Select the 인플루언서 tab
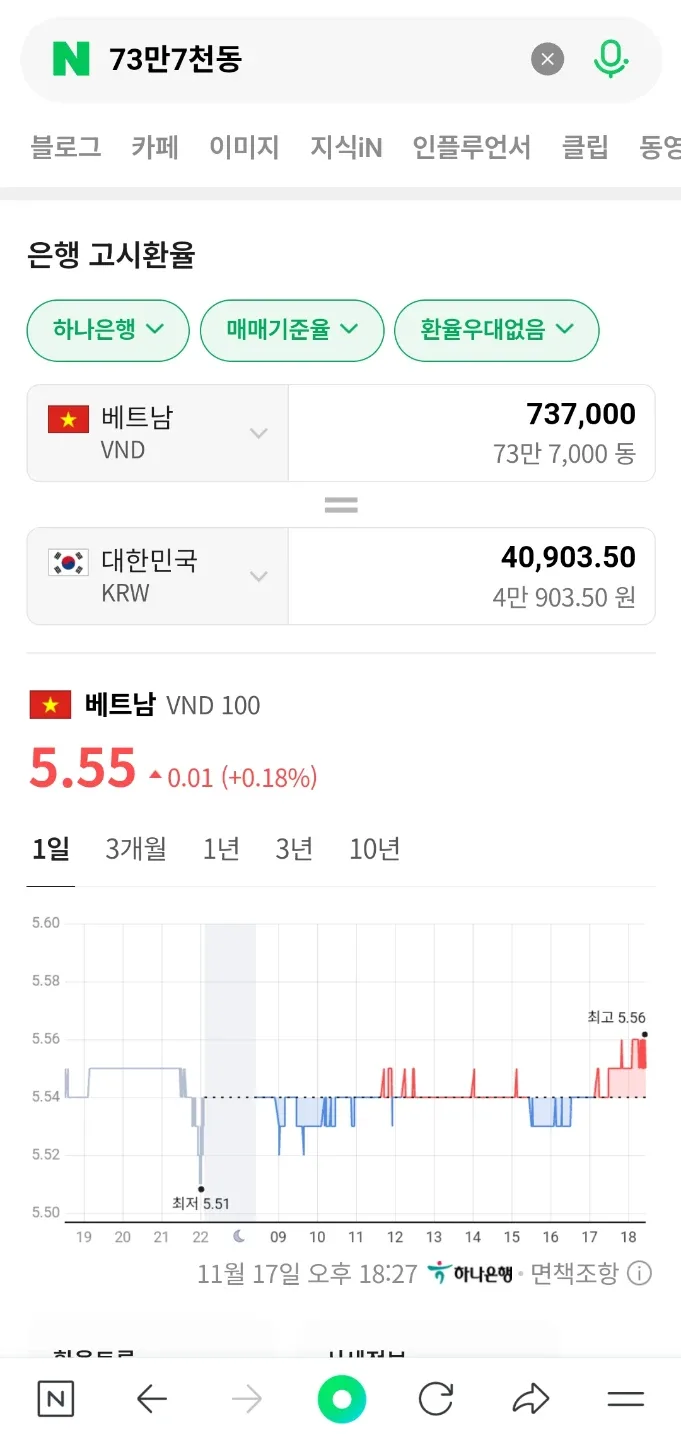The image size is (681, 1440). coord(471,148)
